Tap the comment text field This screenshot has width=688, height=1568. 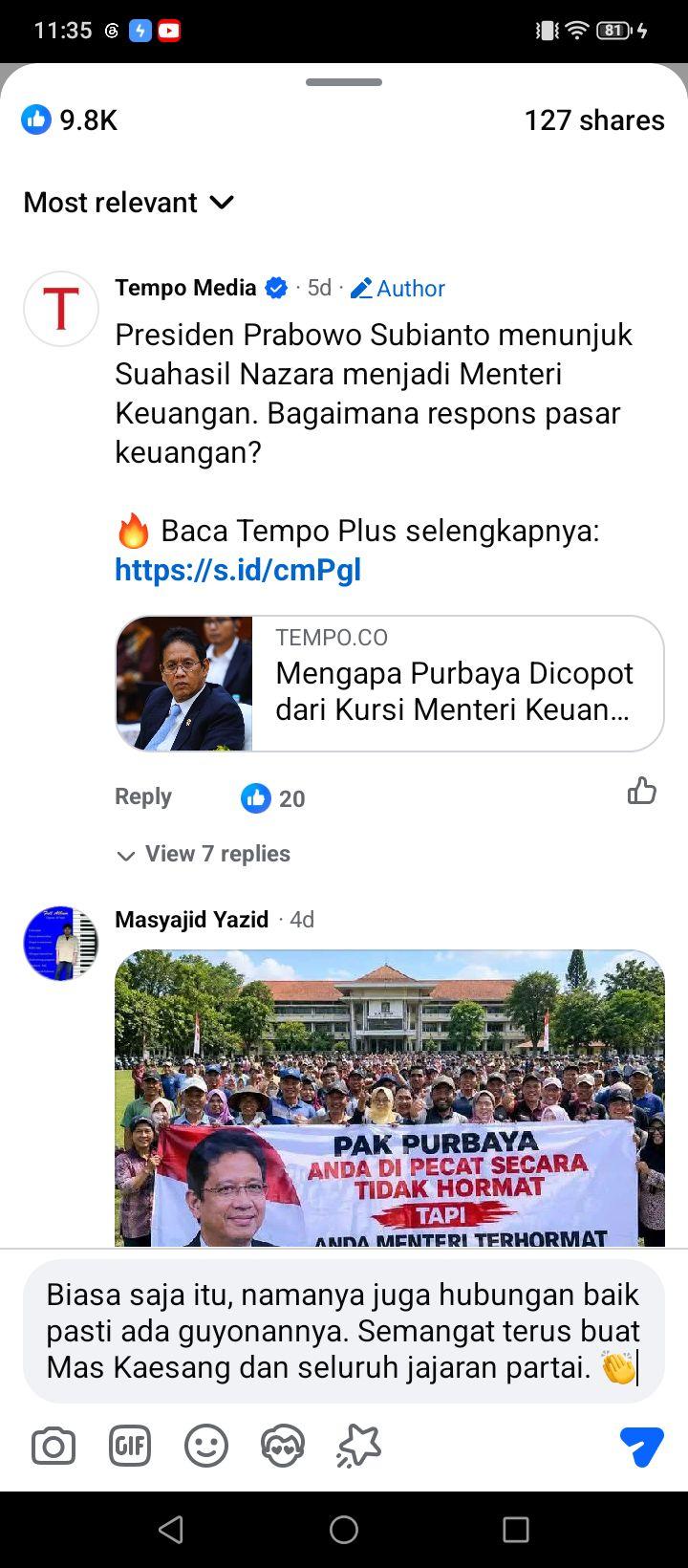pyautogui.click(x=344, y=1331)
